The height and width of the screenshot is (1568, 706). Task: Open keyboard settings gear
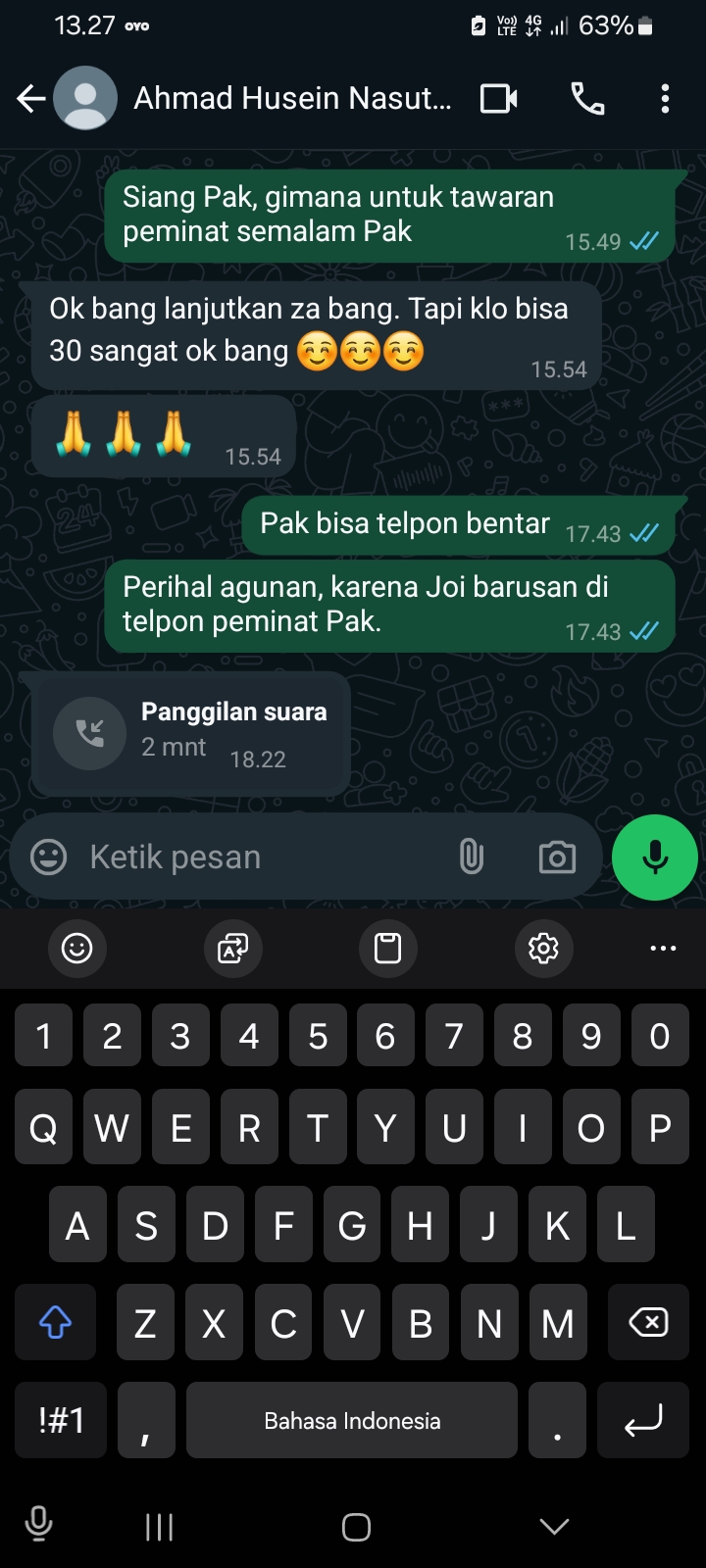[x=543, y=948]
